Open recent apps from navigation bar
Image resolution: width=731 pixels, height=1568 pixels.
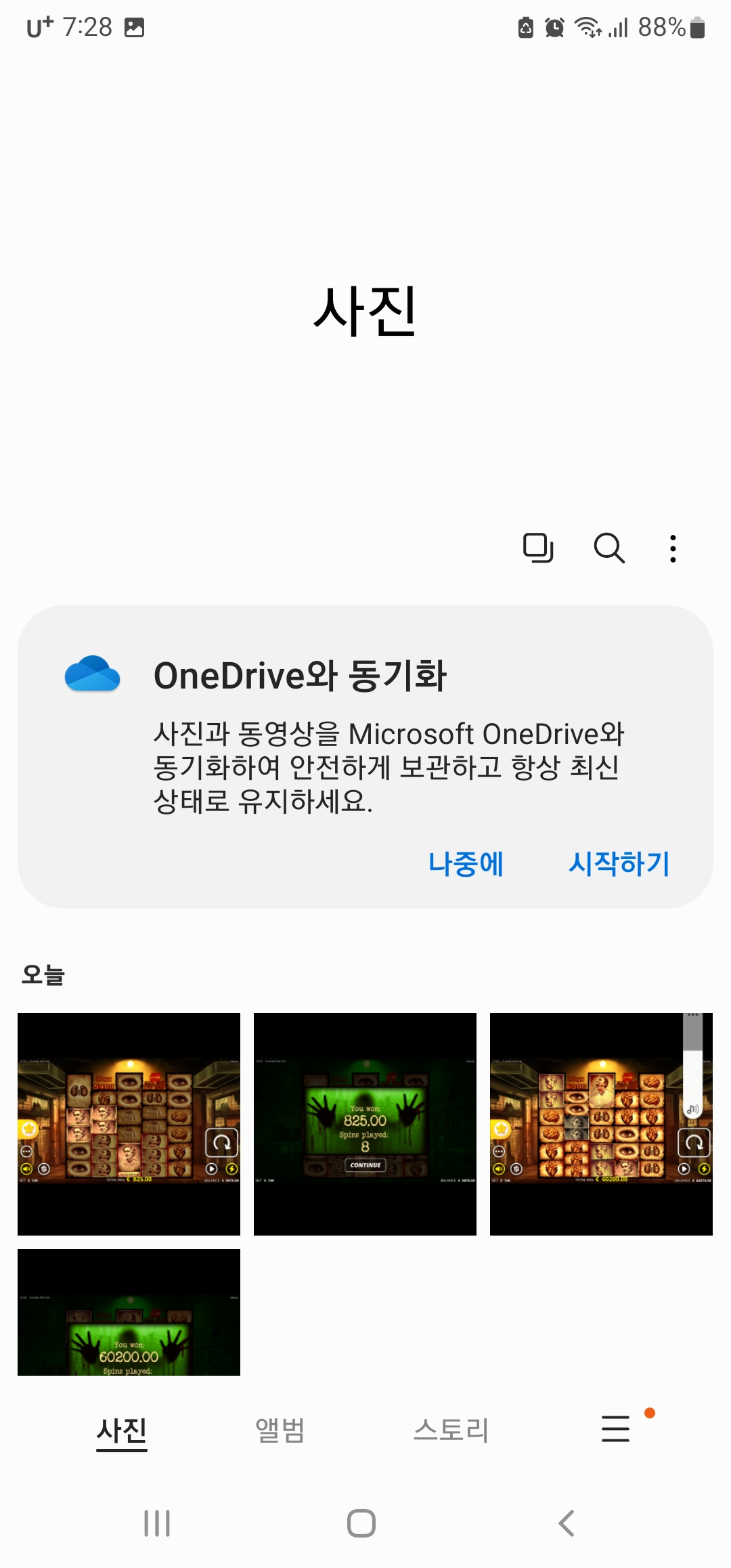click(157, 1523)
